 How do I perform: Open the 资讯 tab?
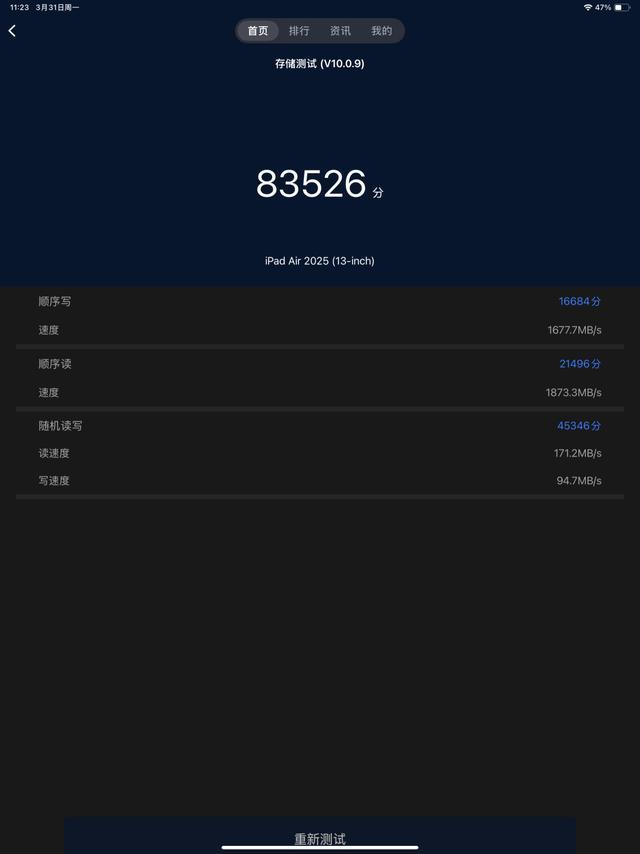[x=340, y=31]
